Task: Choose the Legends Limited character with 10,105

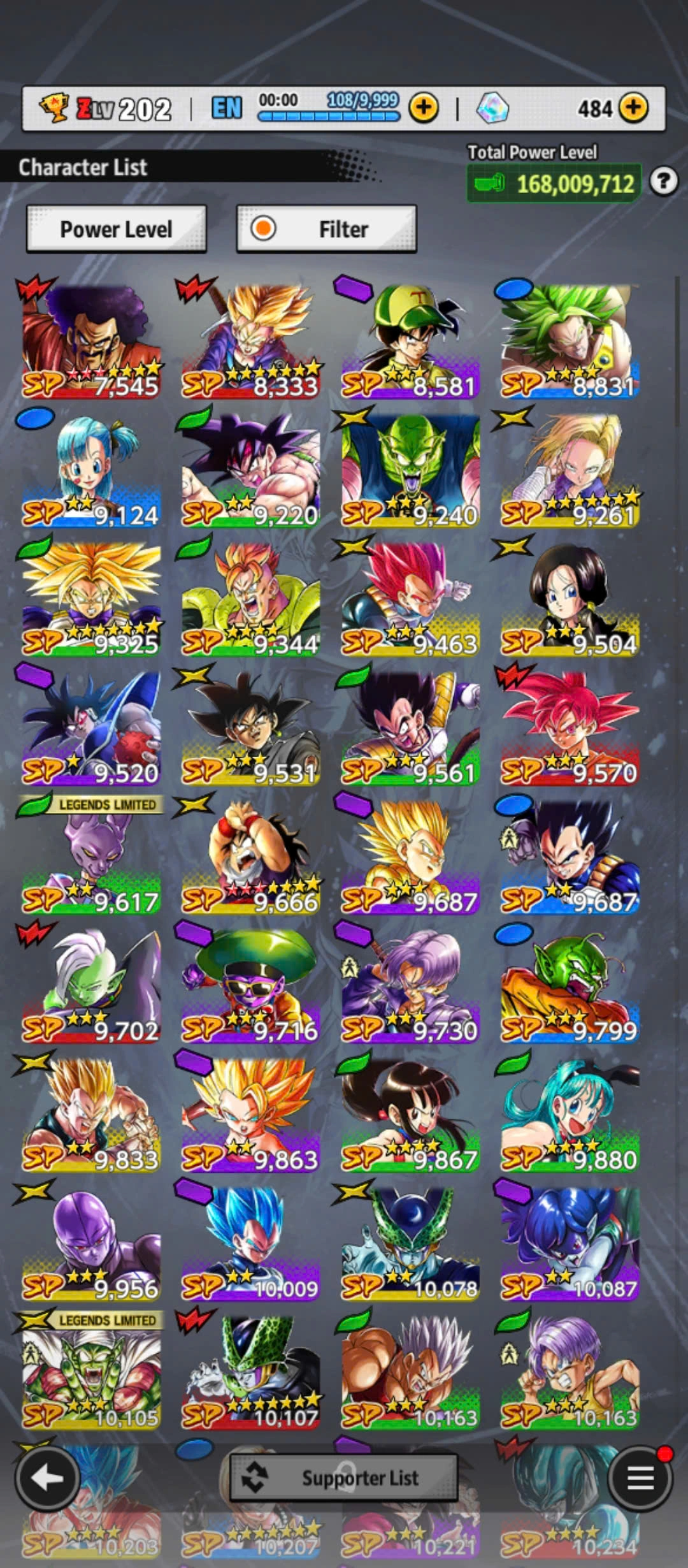Action: click(x=92, y=1372)
